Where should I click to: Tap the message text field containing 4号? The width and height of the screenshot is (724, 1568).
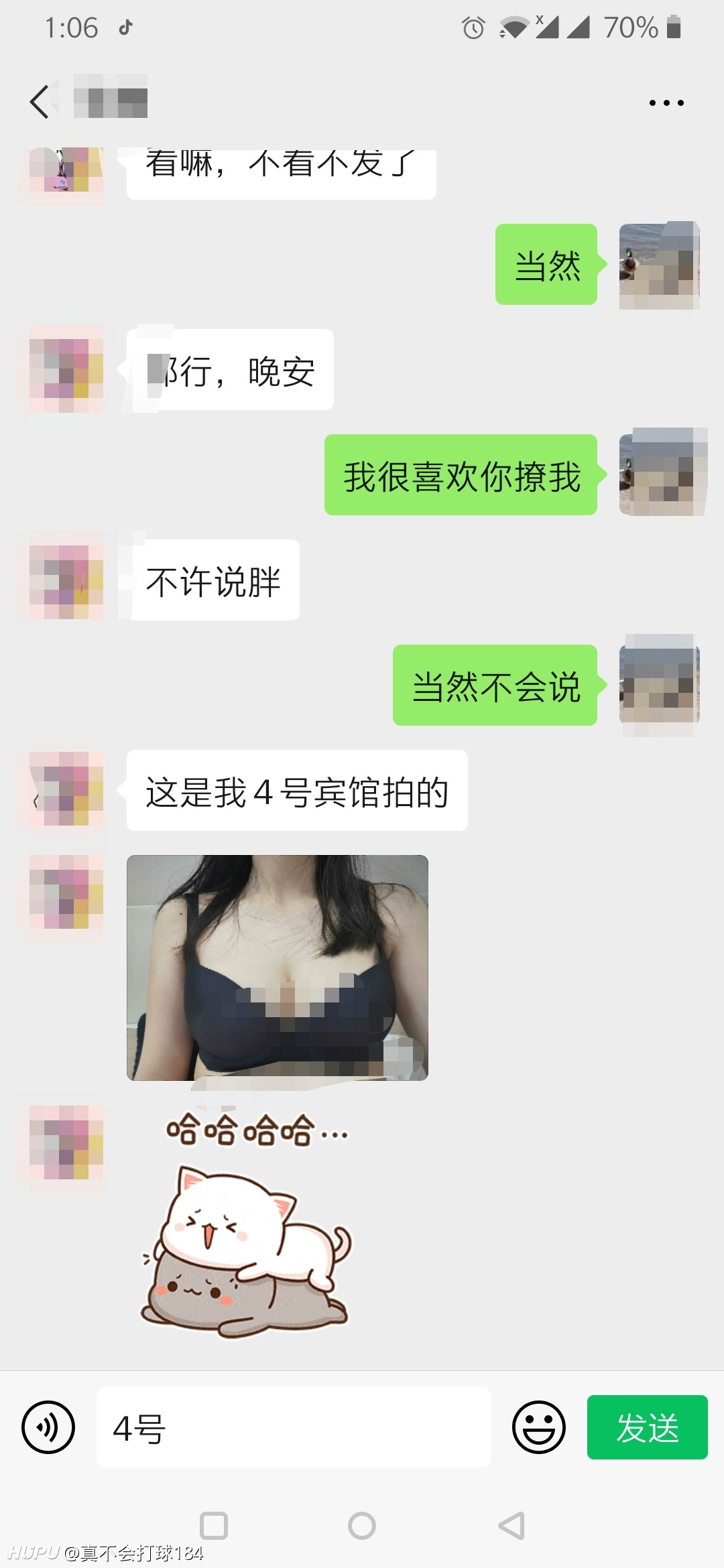coord(294,1427)
